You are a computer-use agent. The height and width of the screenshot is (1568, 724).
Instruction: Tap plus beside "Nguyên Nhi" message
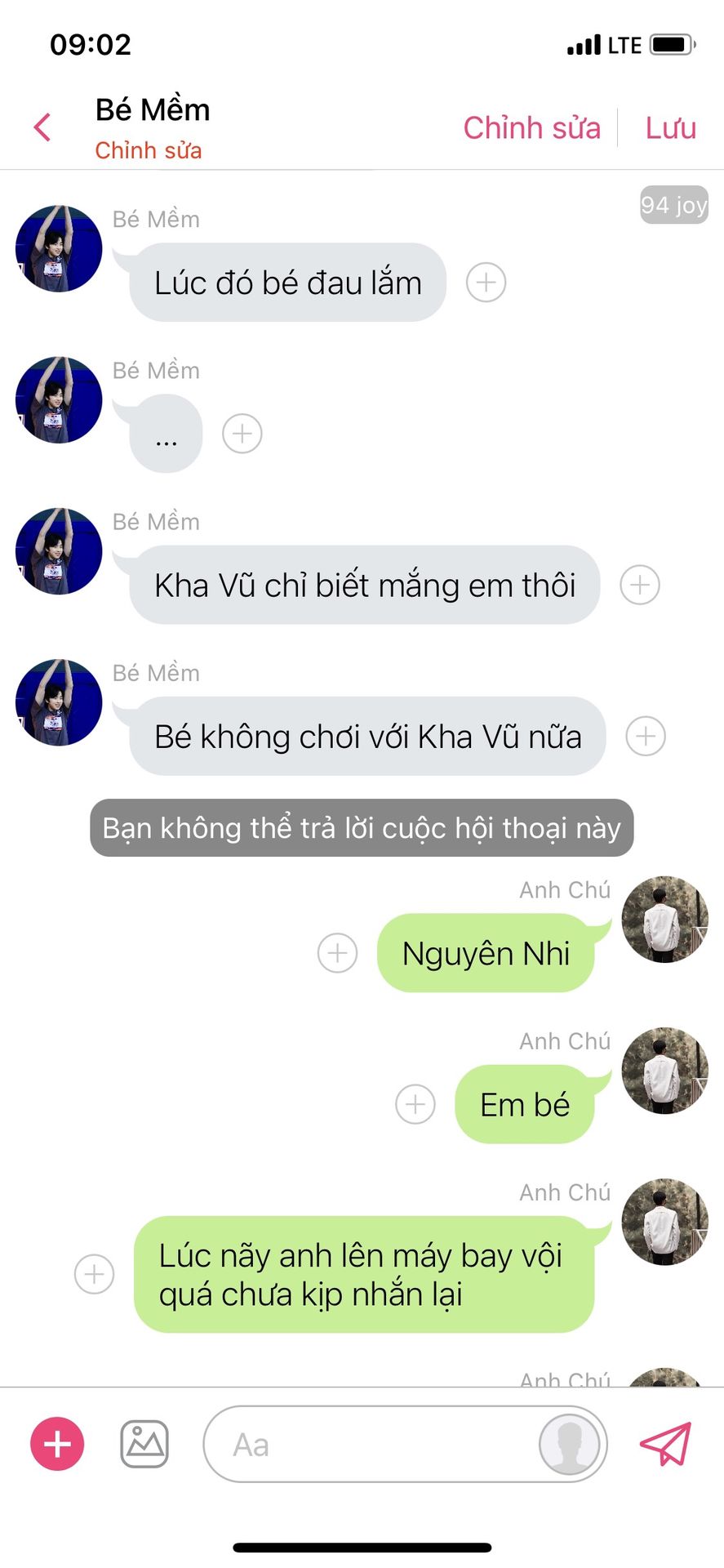click(x=337, y=953)
